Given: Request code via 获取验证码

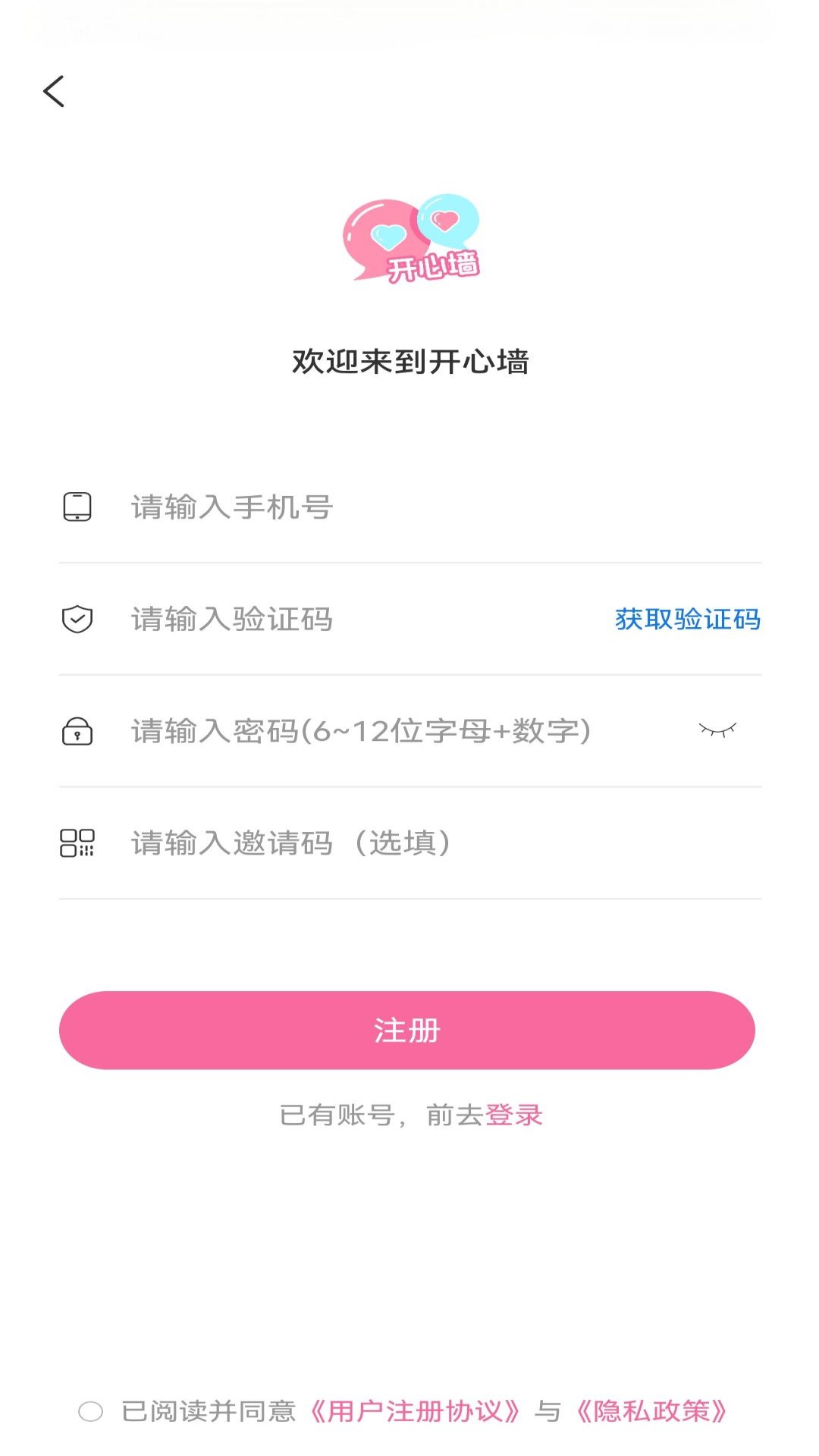Looking at the screenshot, I should [x=687, y=620].
